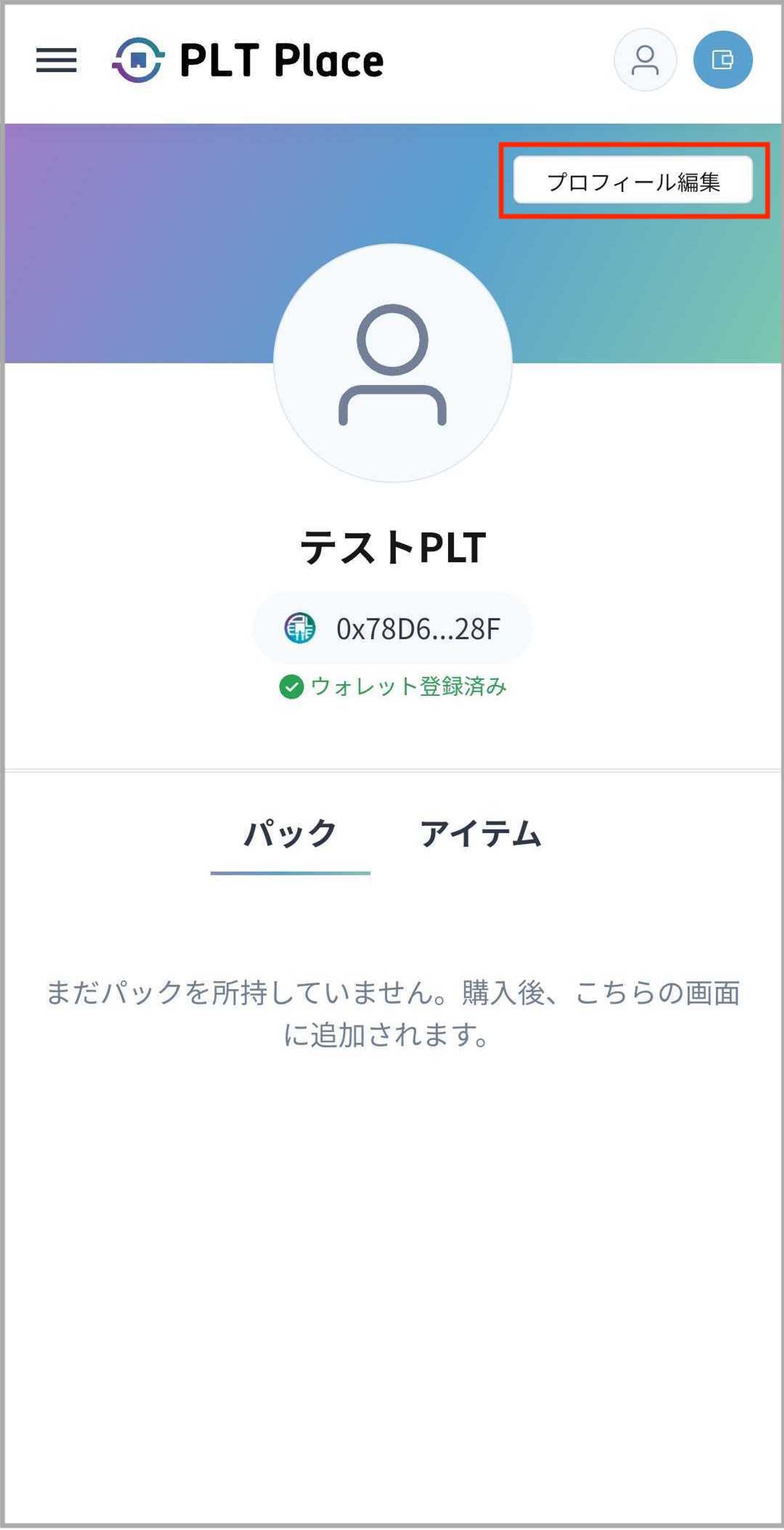Open the wallet icon button
This screenshot has width=784, height=1530.
(x=722, y=60)
